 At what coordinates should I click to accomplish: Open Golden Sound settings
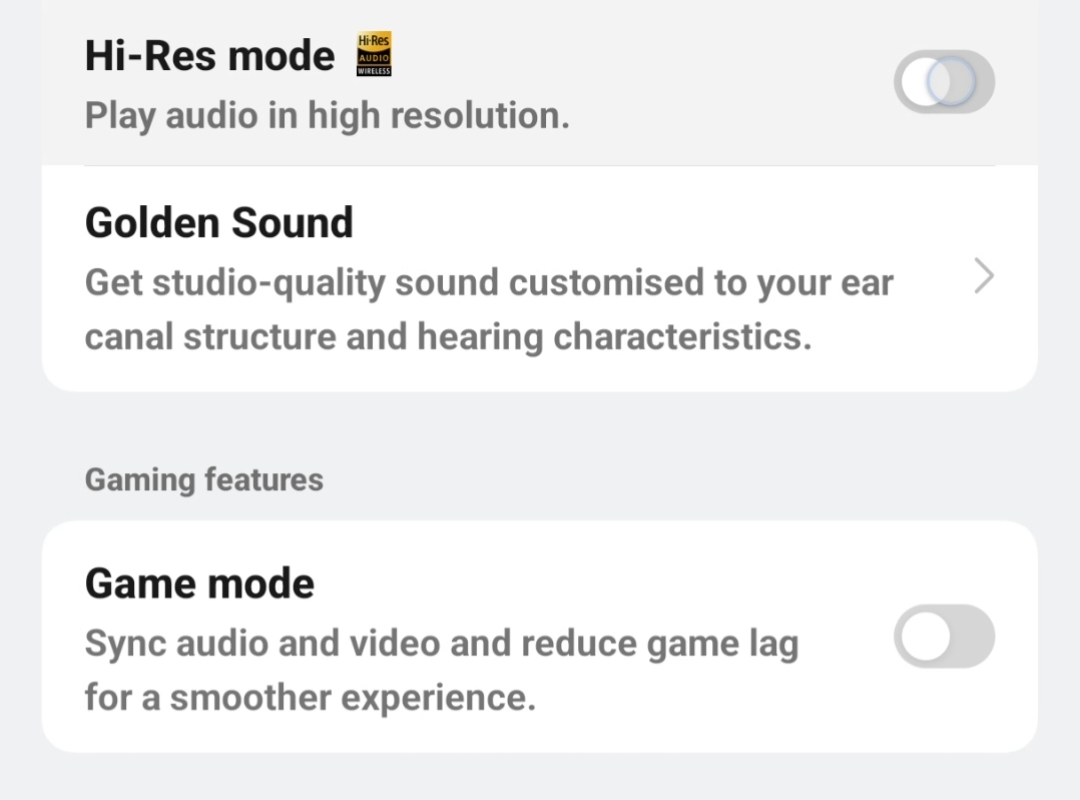pos(540,278)
